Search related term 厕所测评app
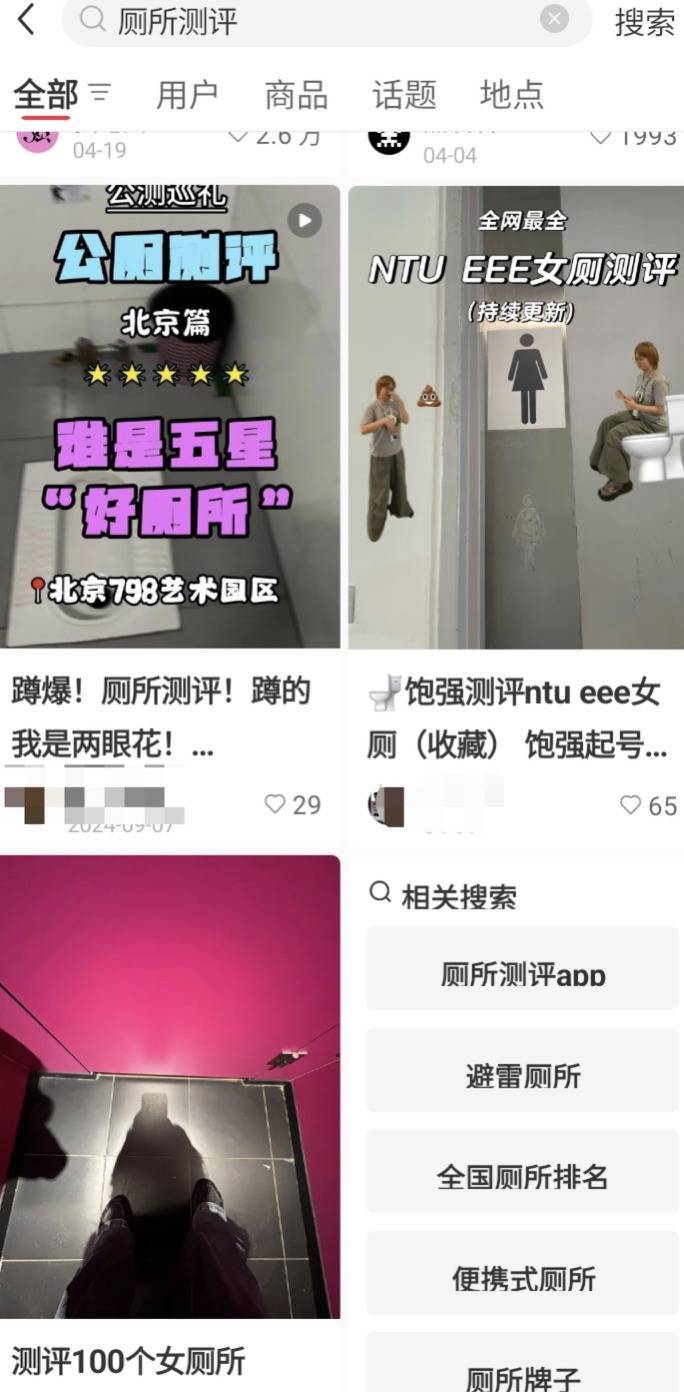This screenshot has height=1392, width=684. [522, 974]
